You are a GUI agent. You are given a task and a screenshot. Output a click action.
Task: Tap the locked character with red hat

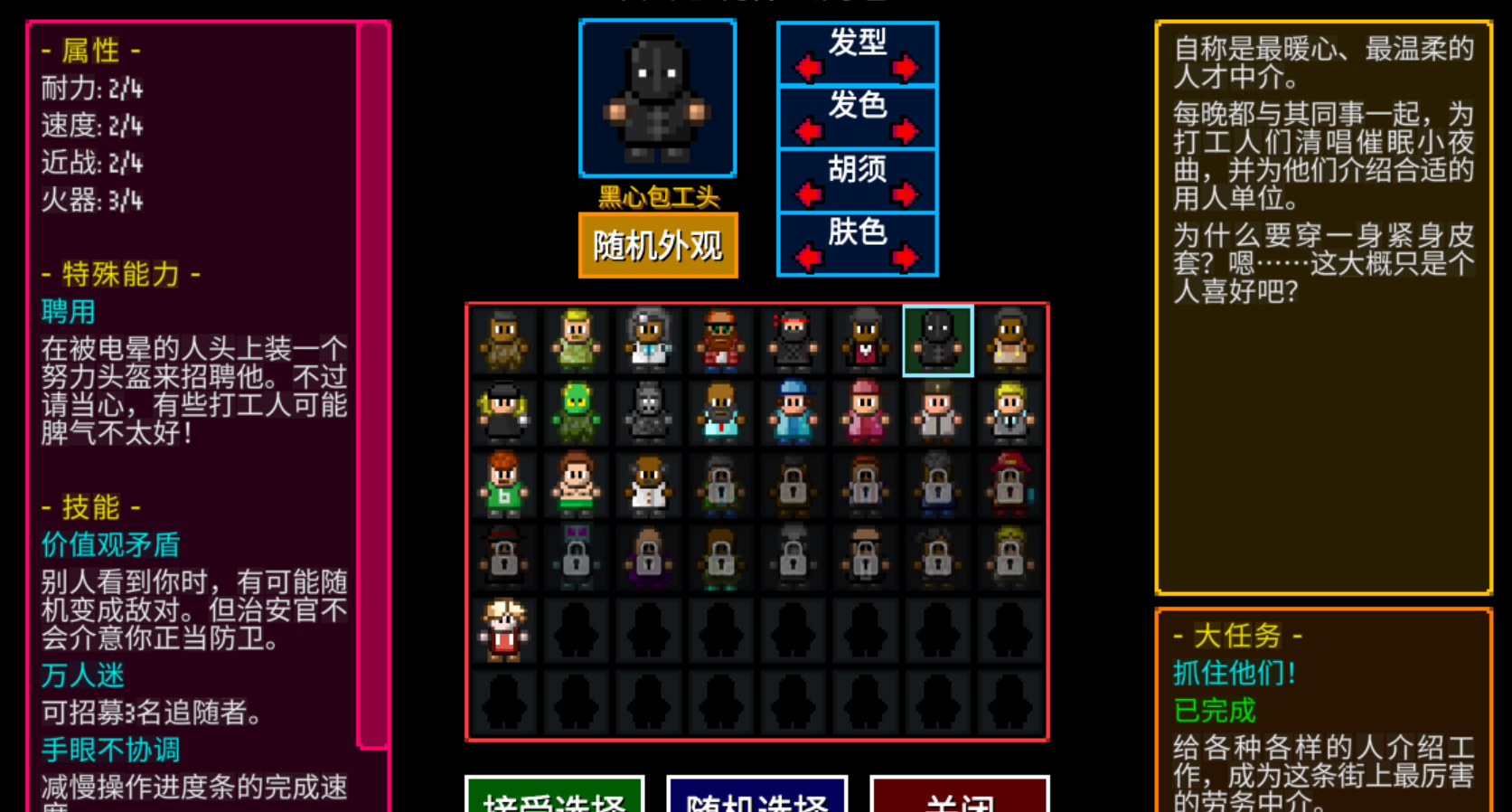click(x=1010, y=485)
